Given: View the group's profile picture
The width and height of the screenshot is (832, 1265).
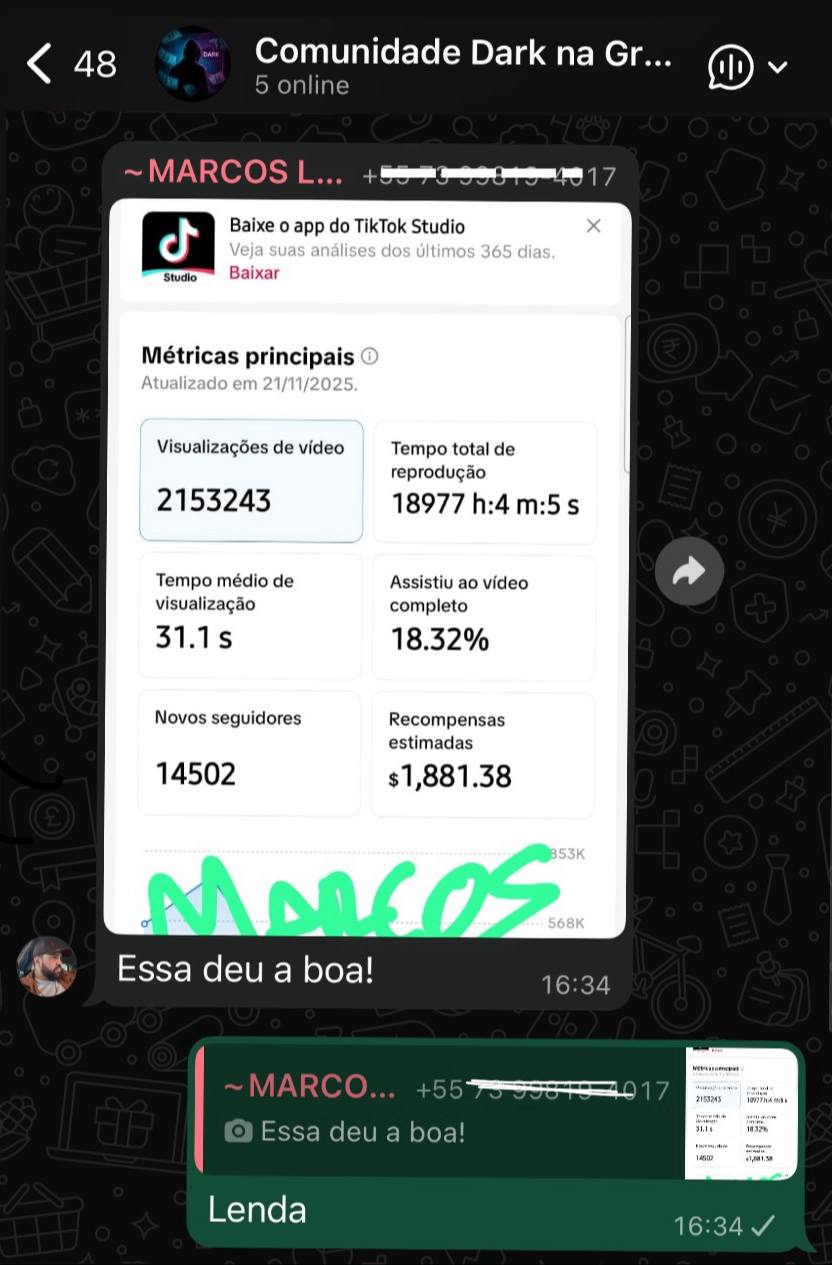Looking at the screenshot, I should (x=192, y=64).
